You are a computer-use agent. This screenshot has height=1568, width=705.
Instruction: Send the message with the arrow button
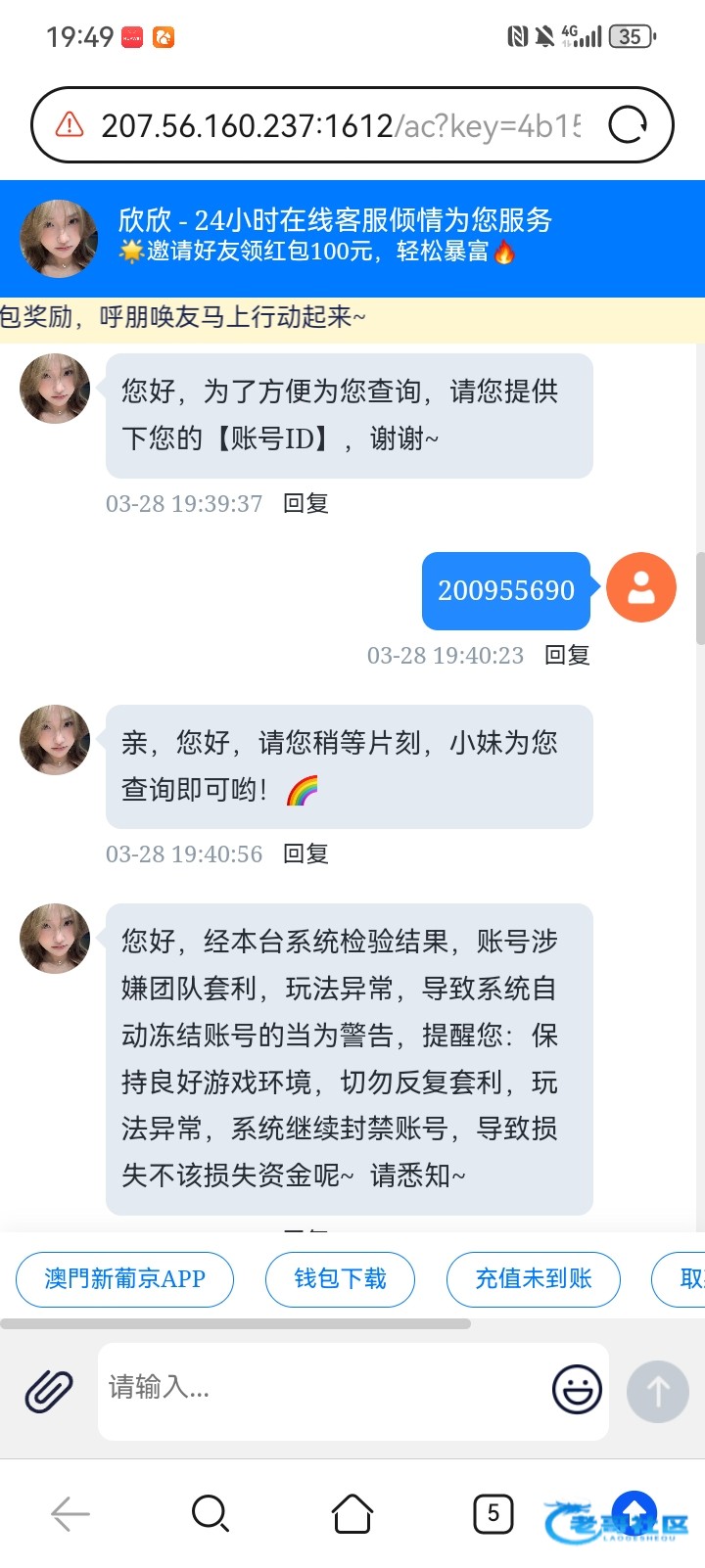pos(658,1390)
